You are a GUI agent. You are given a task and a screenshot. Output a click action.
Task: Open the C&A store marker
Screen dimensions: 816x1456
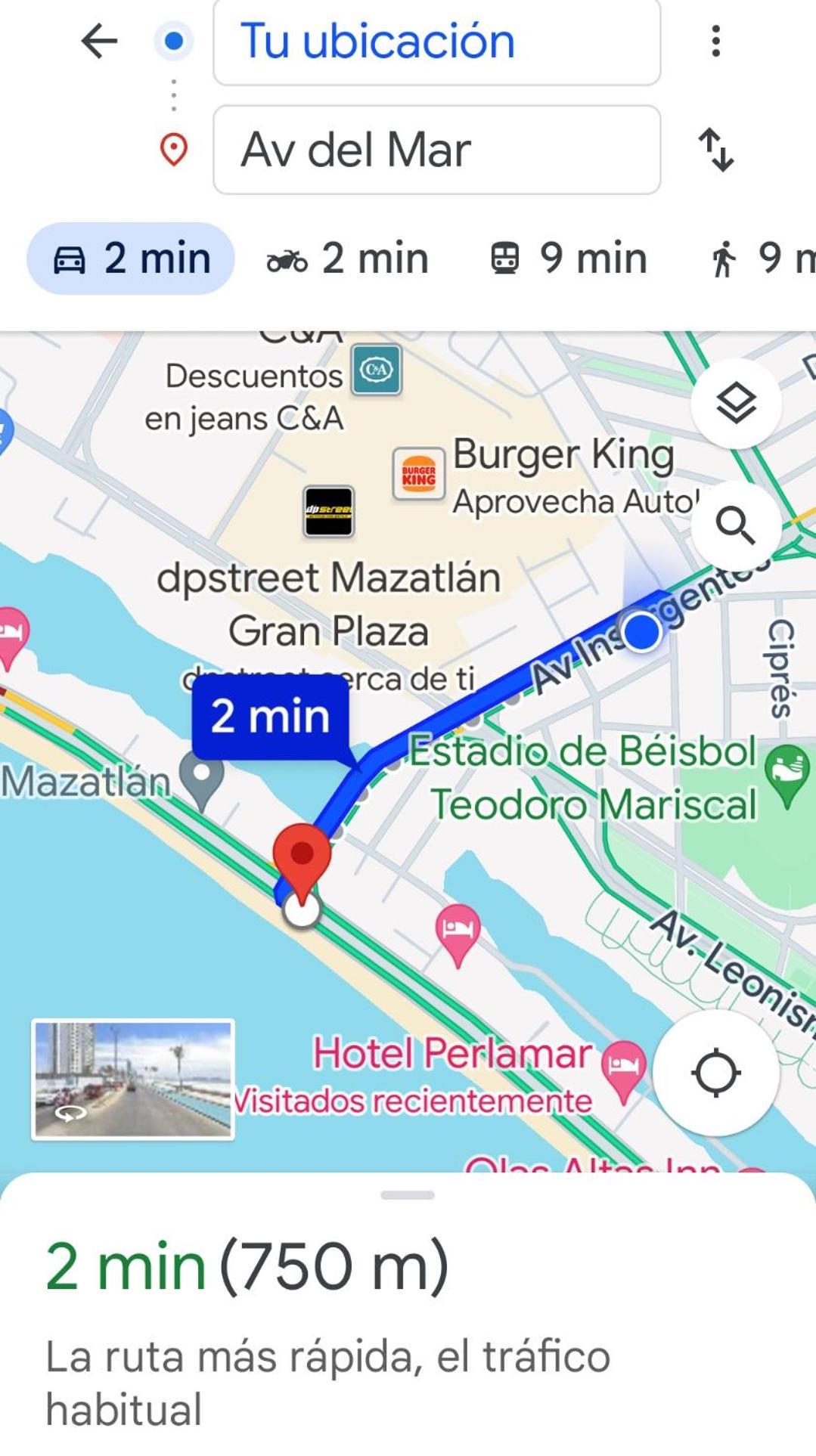377,370
